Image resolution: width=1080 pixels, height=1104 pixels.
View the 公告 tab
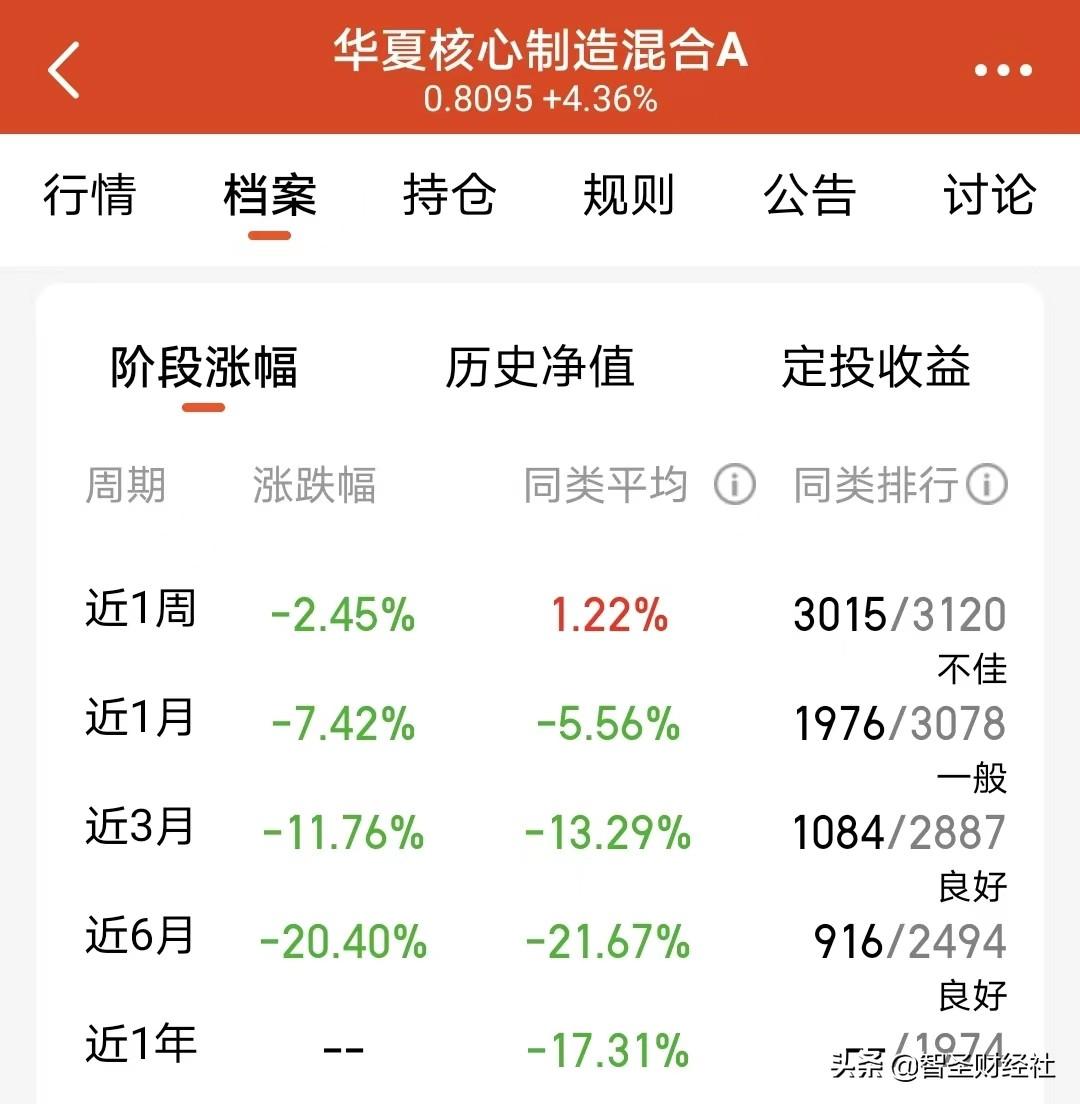click(x=810, y=194)
